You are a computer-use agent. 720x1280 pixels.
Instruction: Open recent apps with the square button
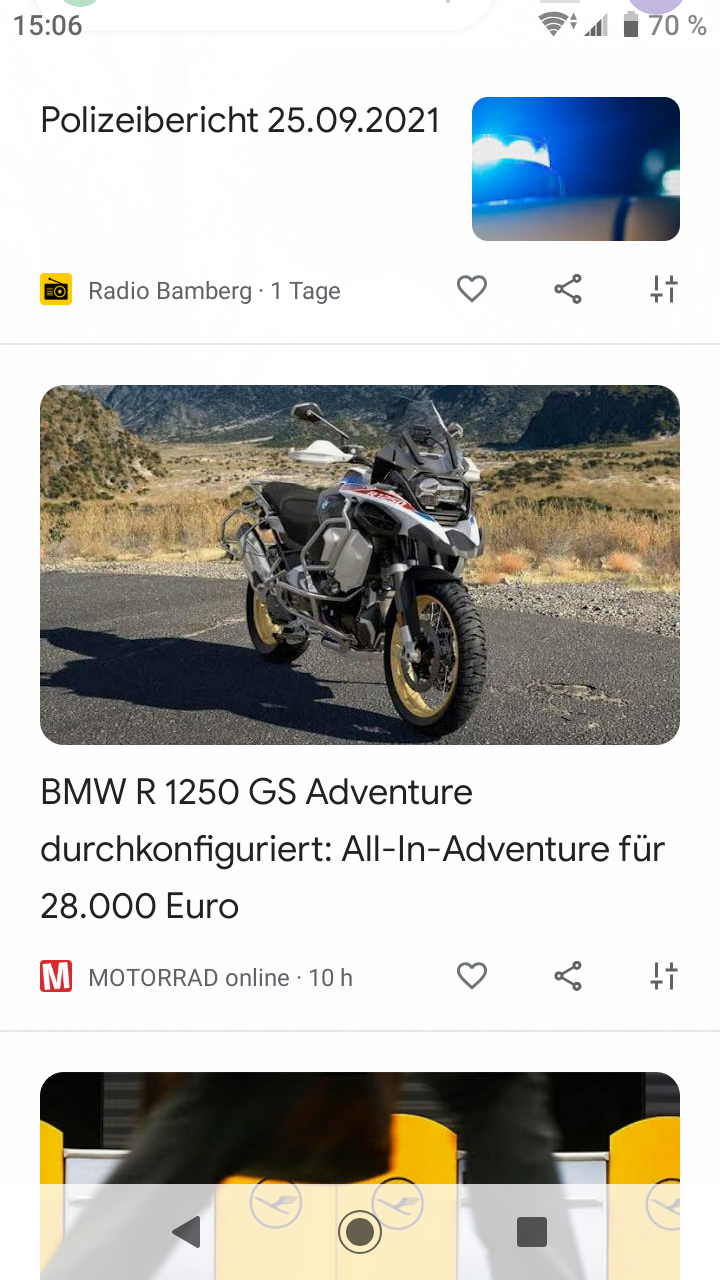(x=532, y=1232)
